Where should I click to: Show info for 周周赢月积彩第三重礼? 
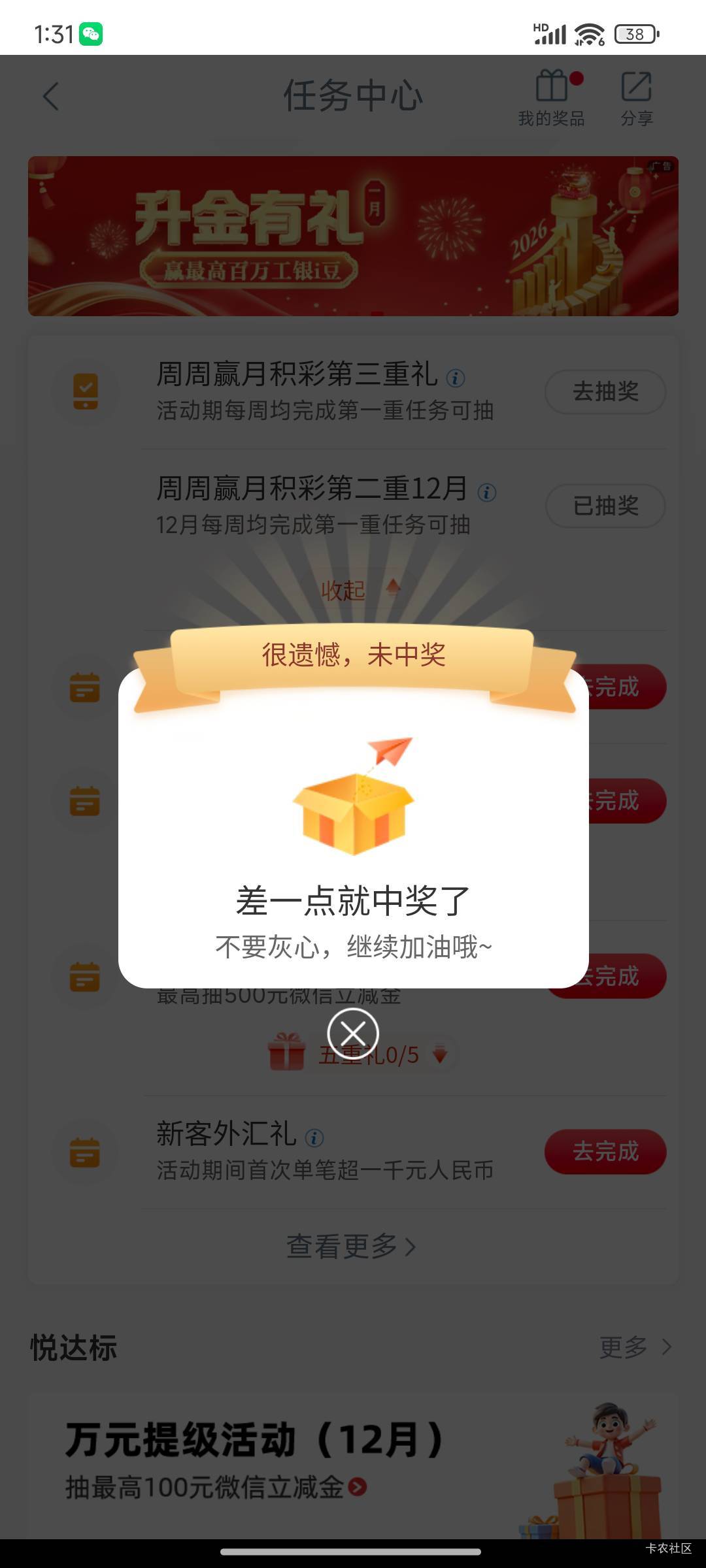coord(456,378)
